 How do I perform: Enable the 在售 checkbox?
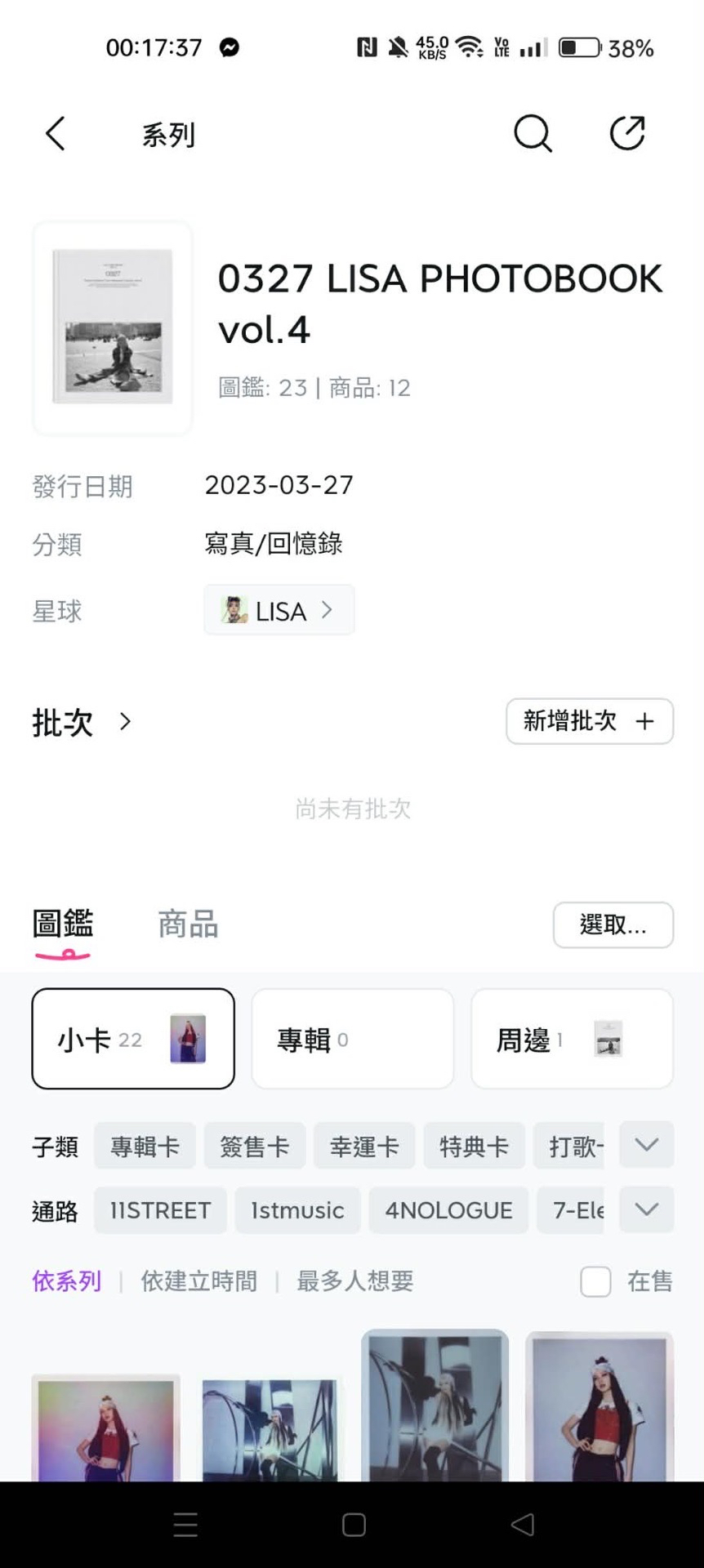pyautogui.click(x=595, y=1282)
